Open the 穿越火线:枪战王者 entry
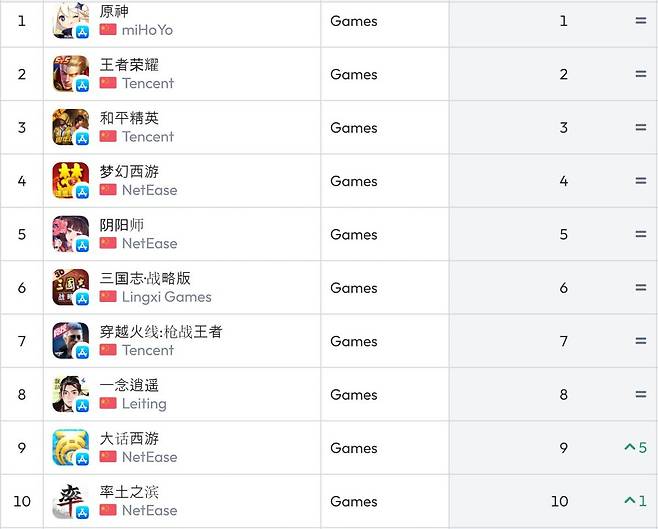658x529 pixels. click(160, 331)
